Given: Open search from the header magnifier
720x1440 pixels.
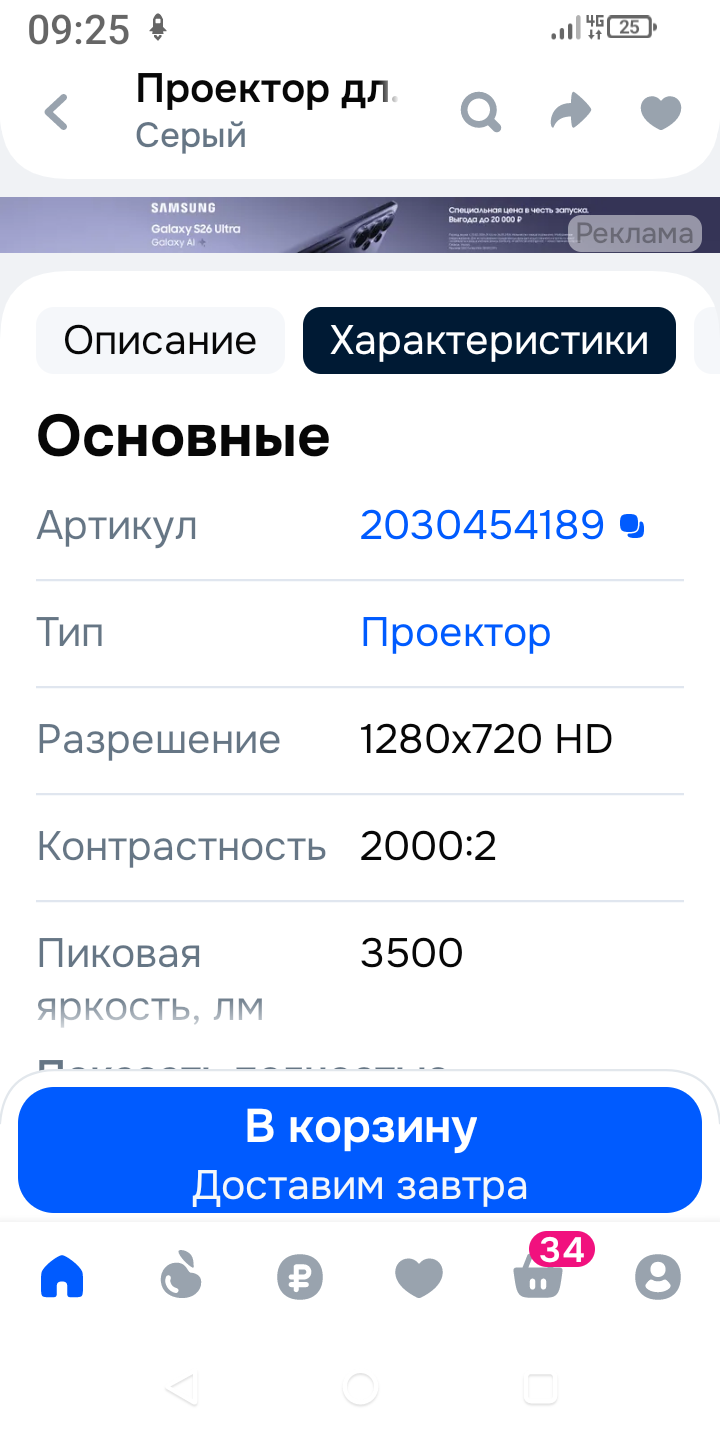Looking at the screenshot, I should (x=480, y=112).
